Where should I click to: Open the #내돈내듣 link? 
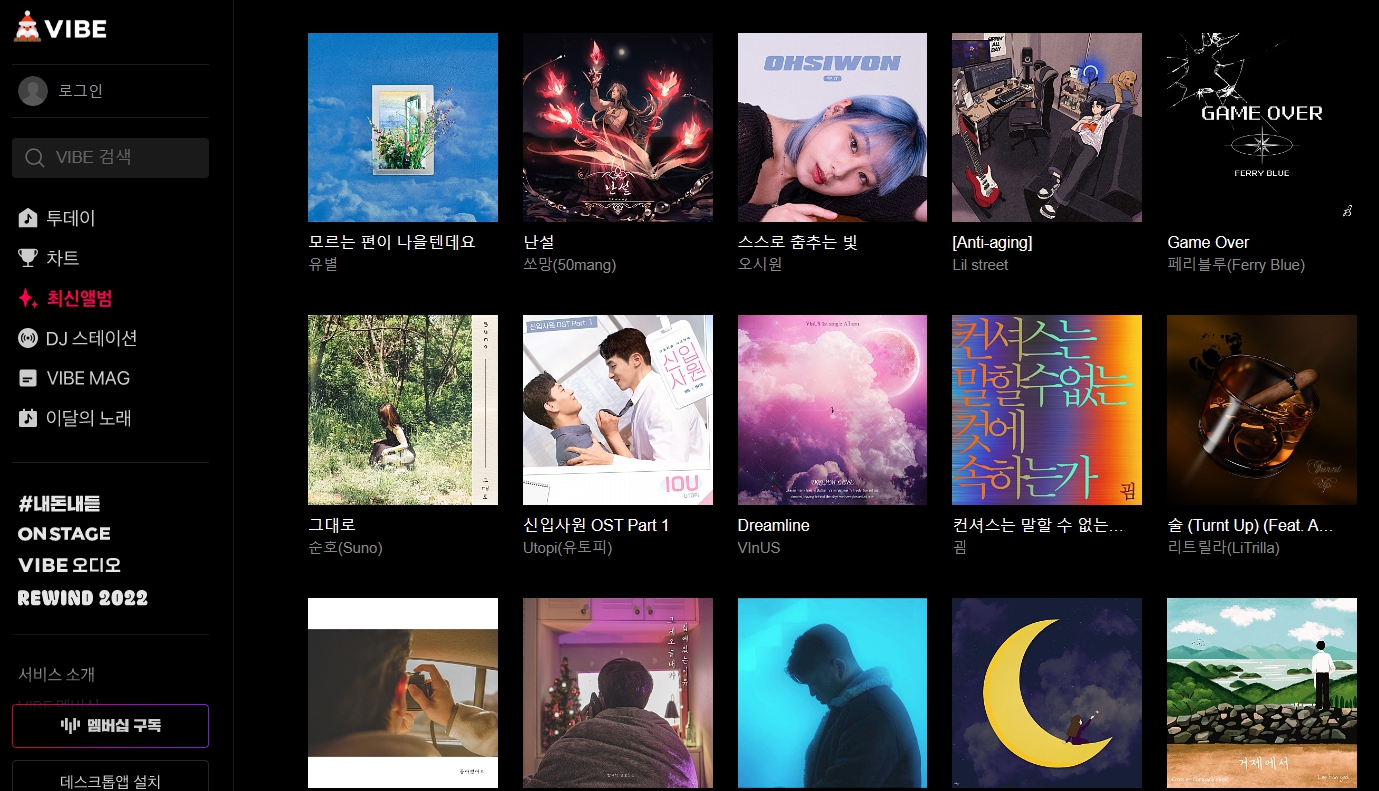pyautogui.click(x=59, y=504)
